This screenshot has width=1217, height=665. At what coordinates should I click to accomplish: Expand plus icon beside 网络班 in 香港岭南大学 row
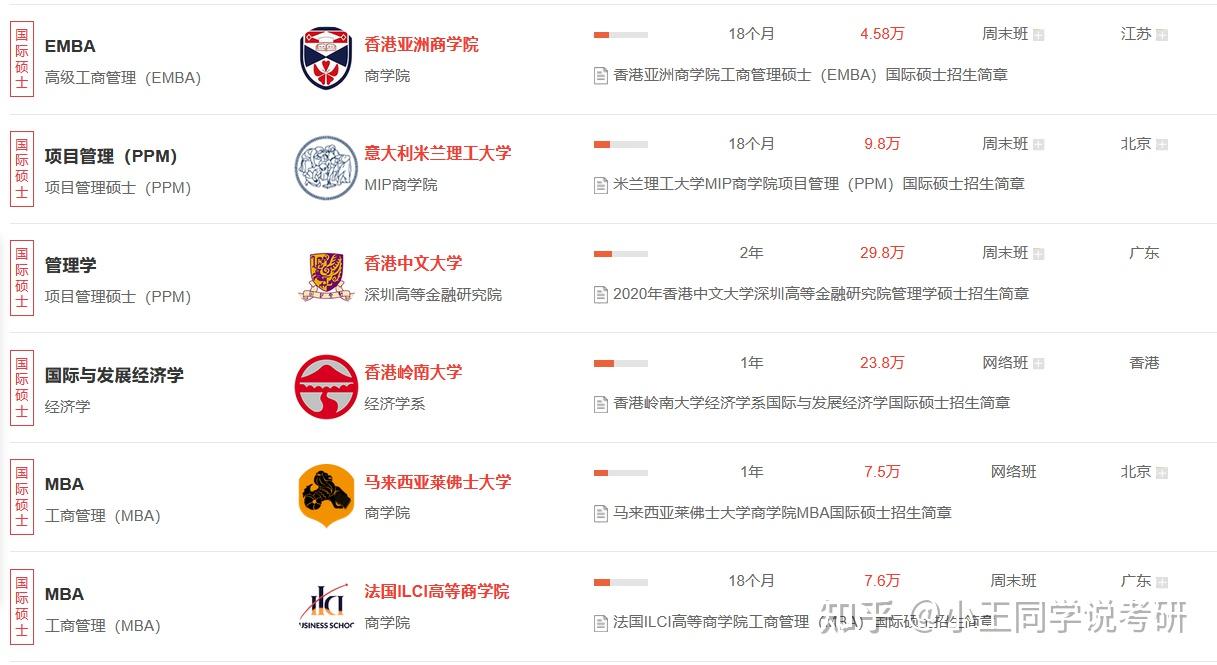click(1038, 364)
